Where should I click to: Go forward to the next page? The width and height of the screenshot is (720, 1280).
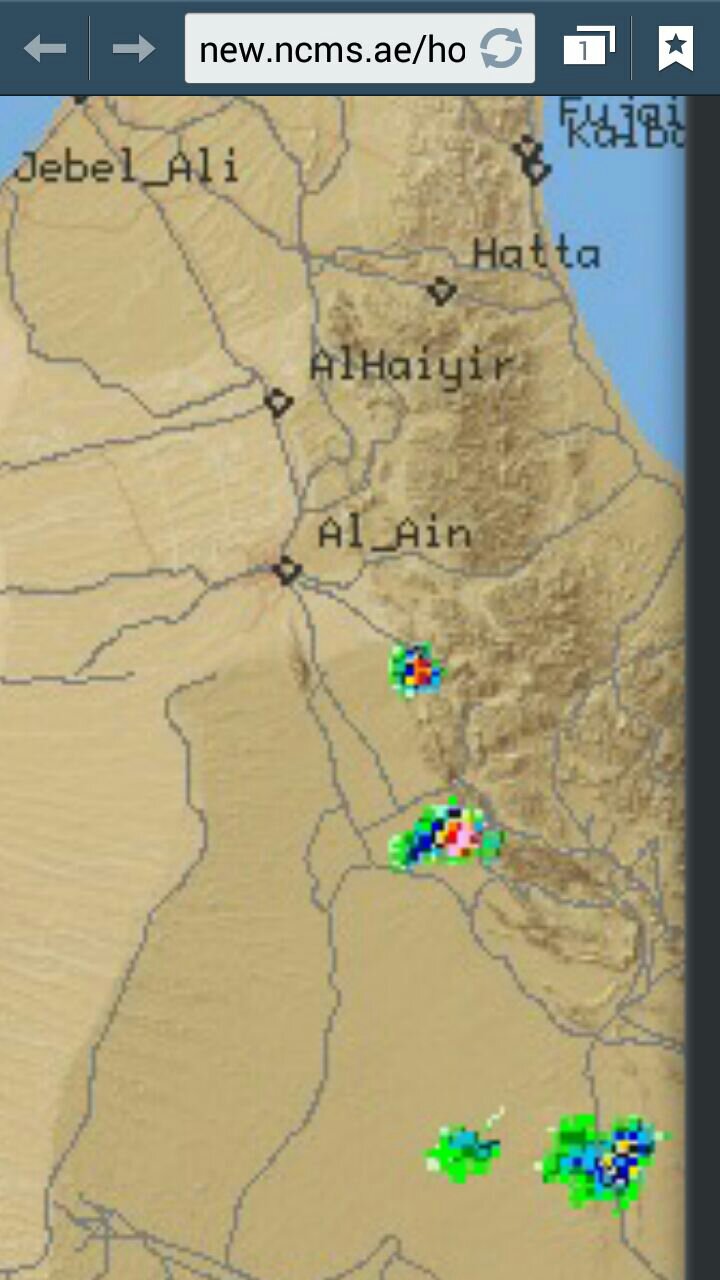133,48
